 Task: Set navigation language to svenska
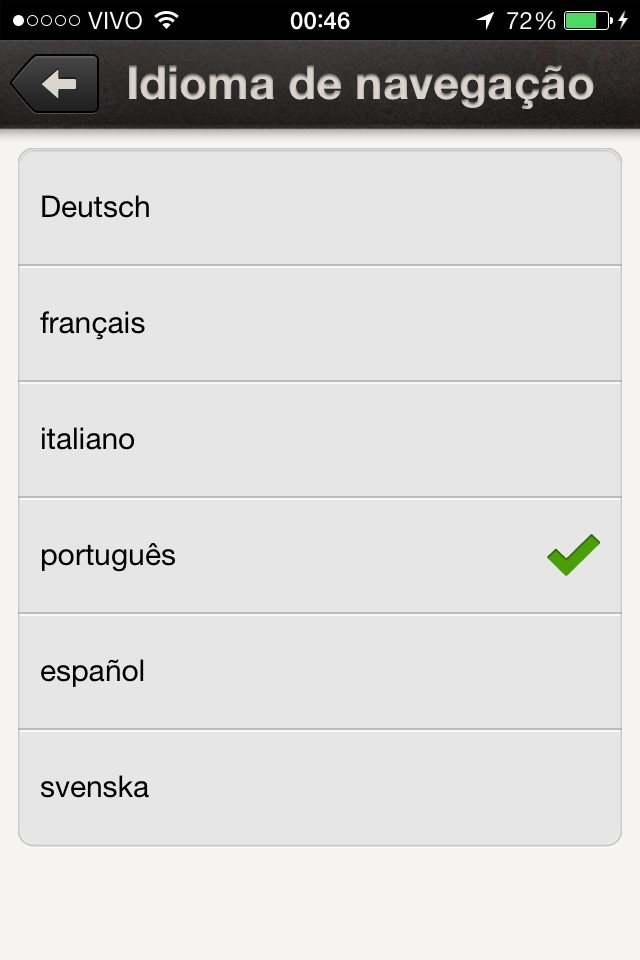pos(320,788)
